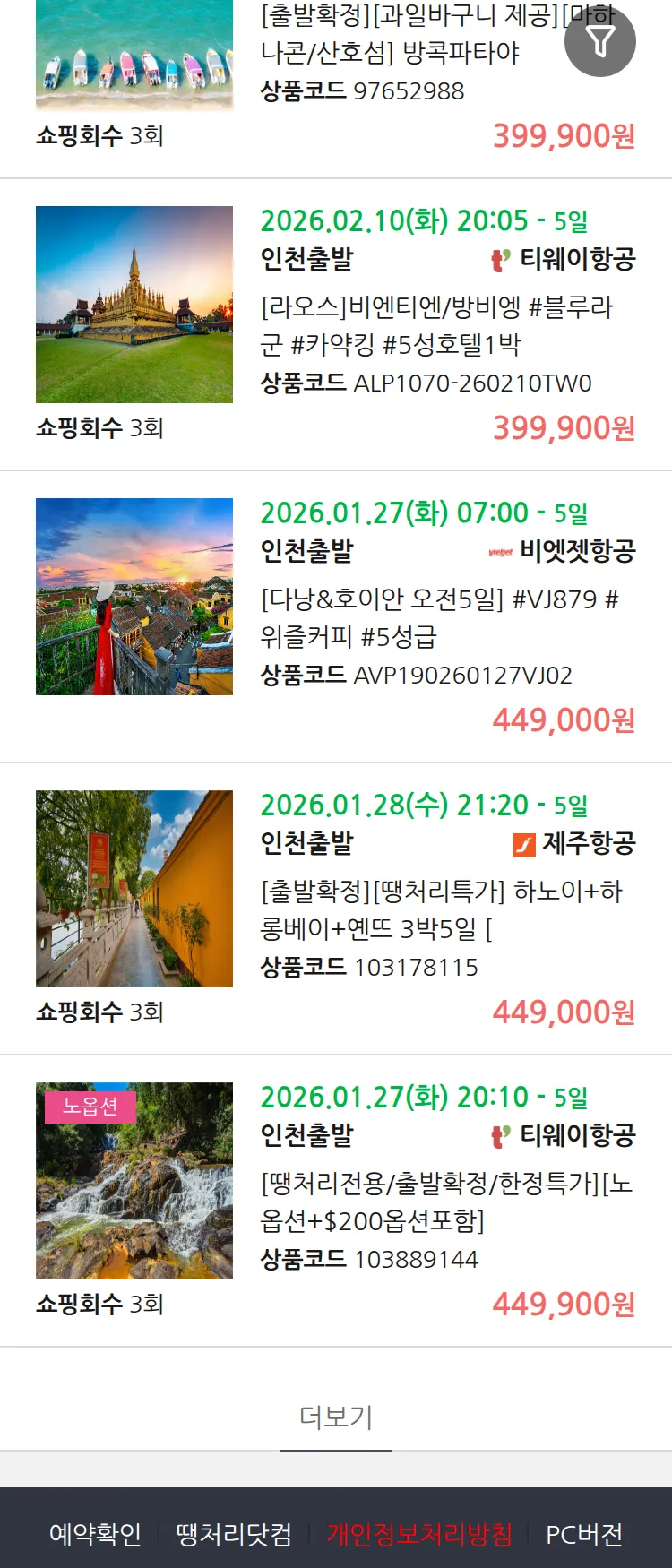Load more results with 더보기
The width and height of the screenshot is (672, 1568).
(x=336, y=1417)
